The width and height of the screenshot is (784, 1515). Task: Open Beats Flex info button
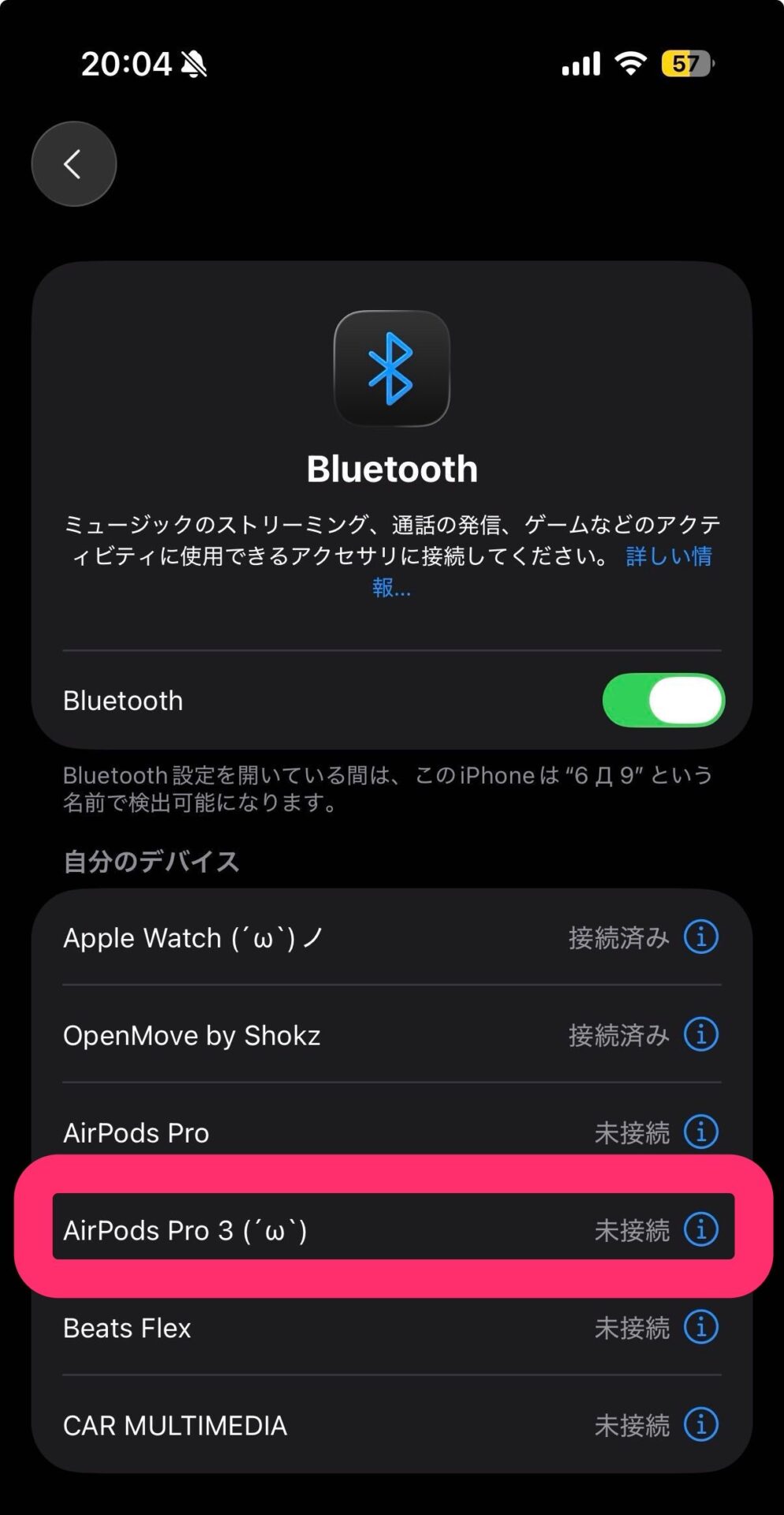pos(700,1327)
